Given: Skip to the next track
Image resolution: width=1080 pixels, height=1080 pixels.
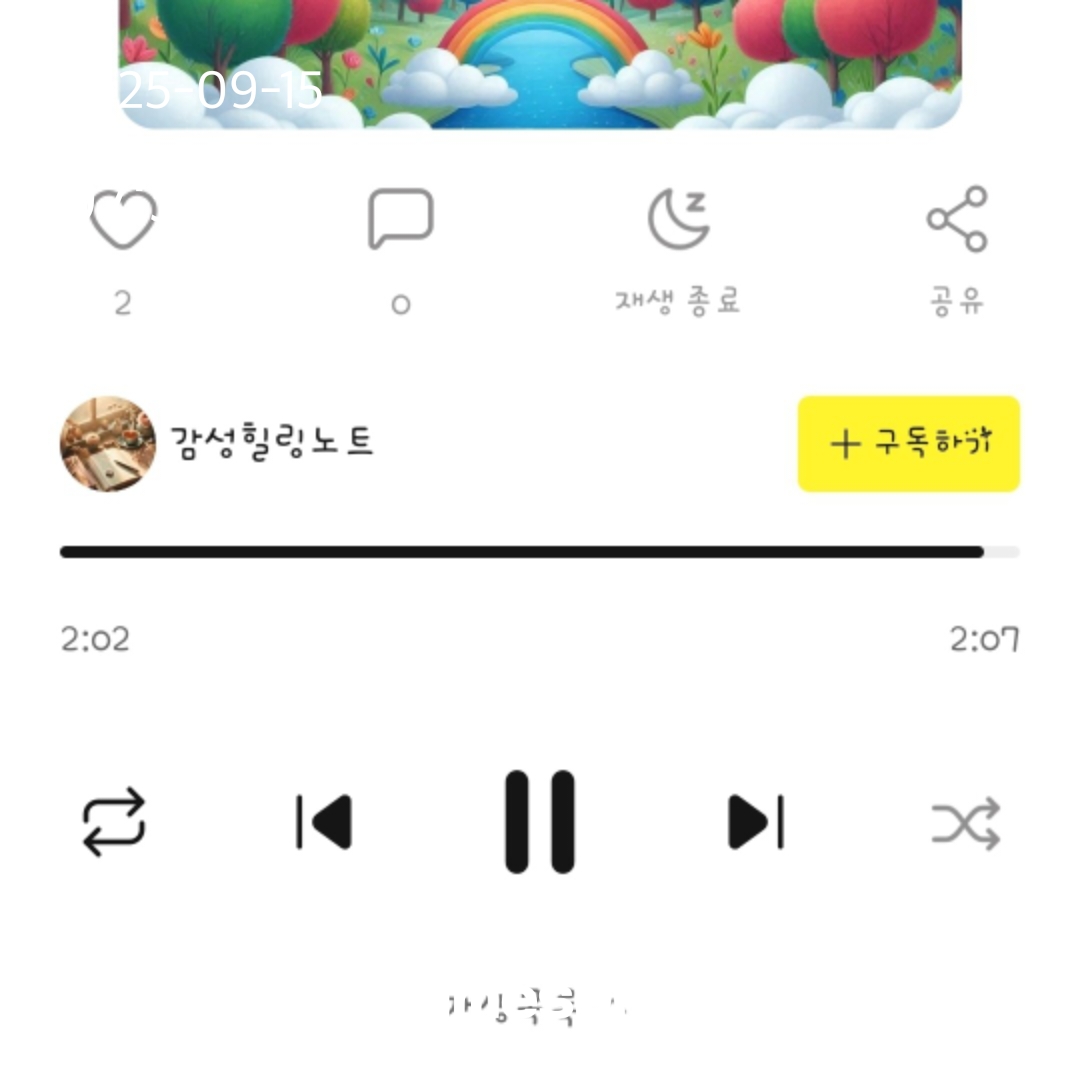Looking at the screenshot, I should [756, 823].
